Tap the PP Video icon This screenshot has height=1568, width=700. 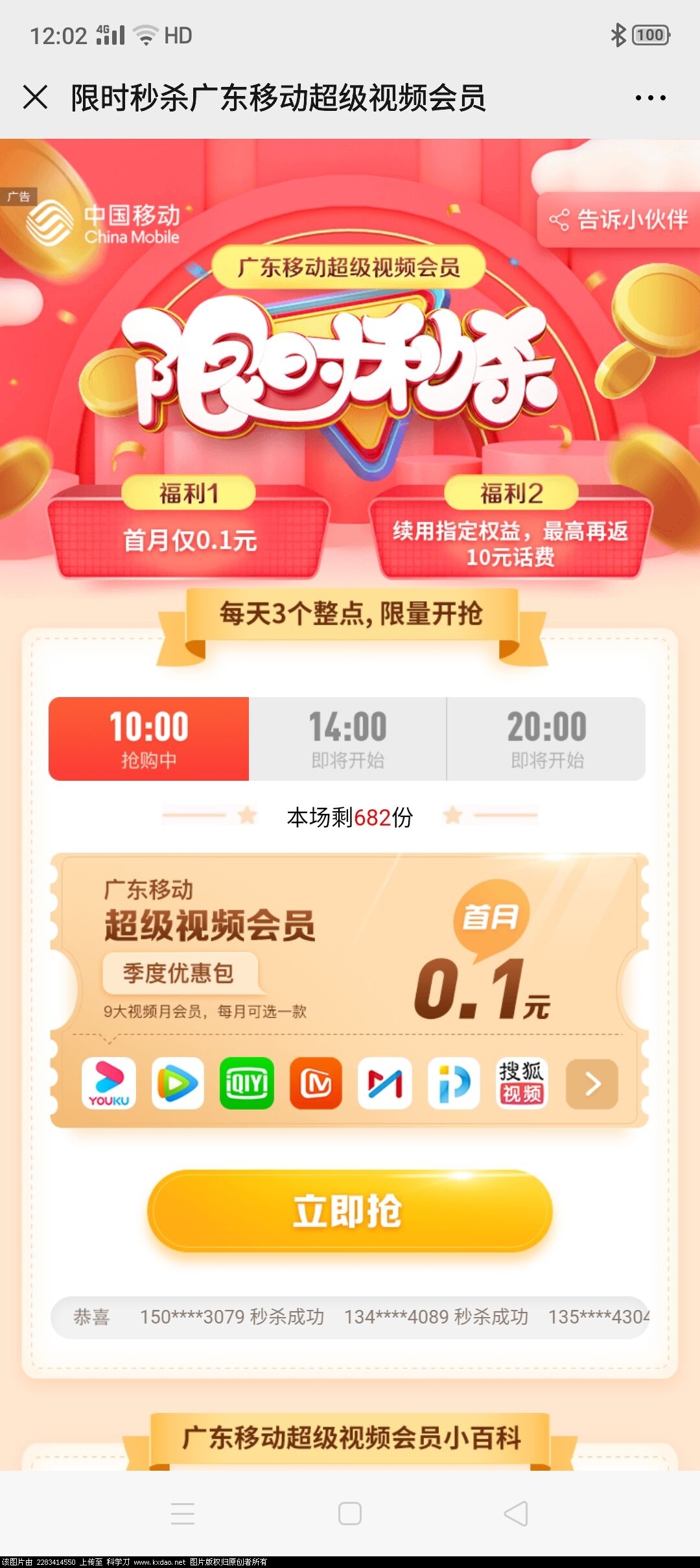(453, 1084)
